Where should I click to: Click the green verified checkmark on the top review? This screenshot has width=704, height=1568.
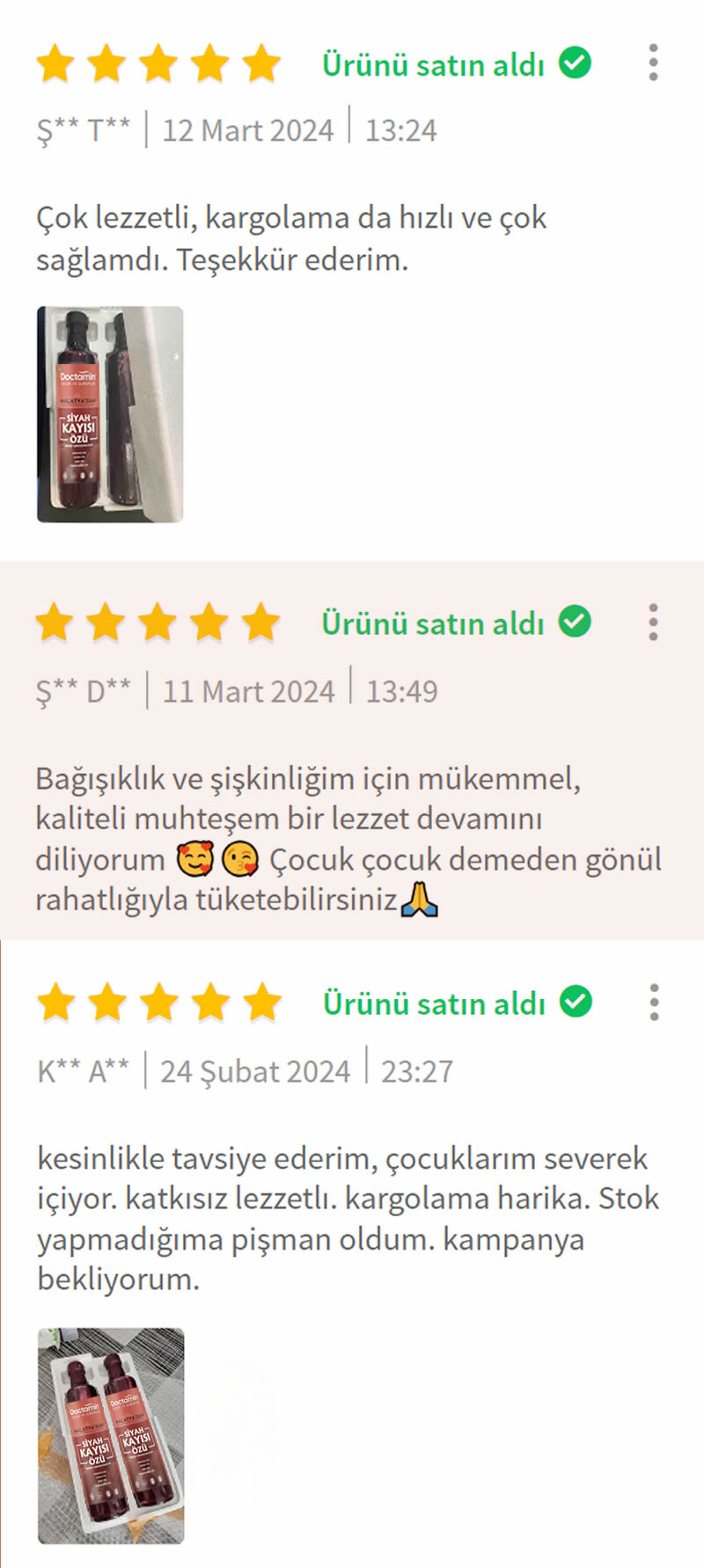pos(576,62)
